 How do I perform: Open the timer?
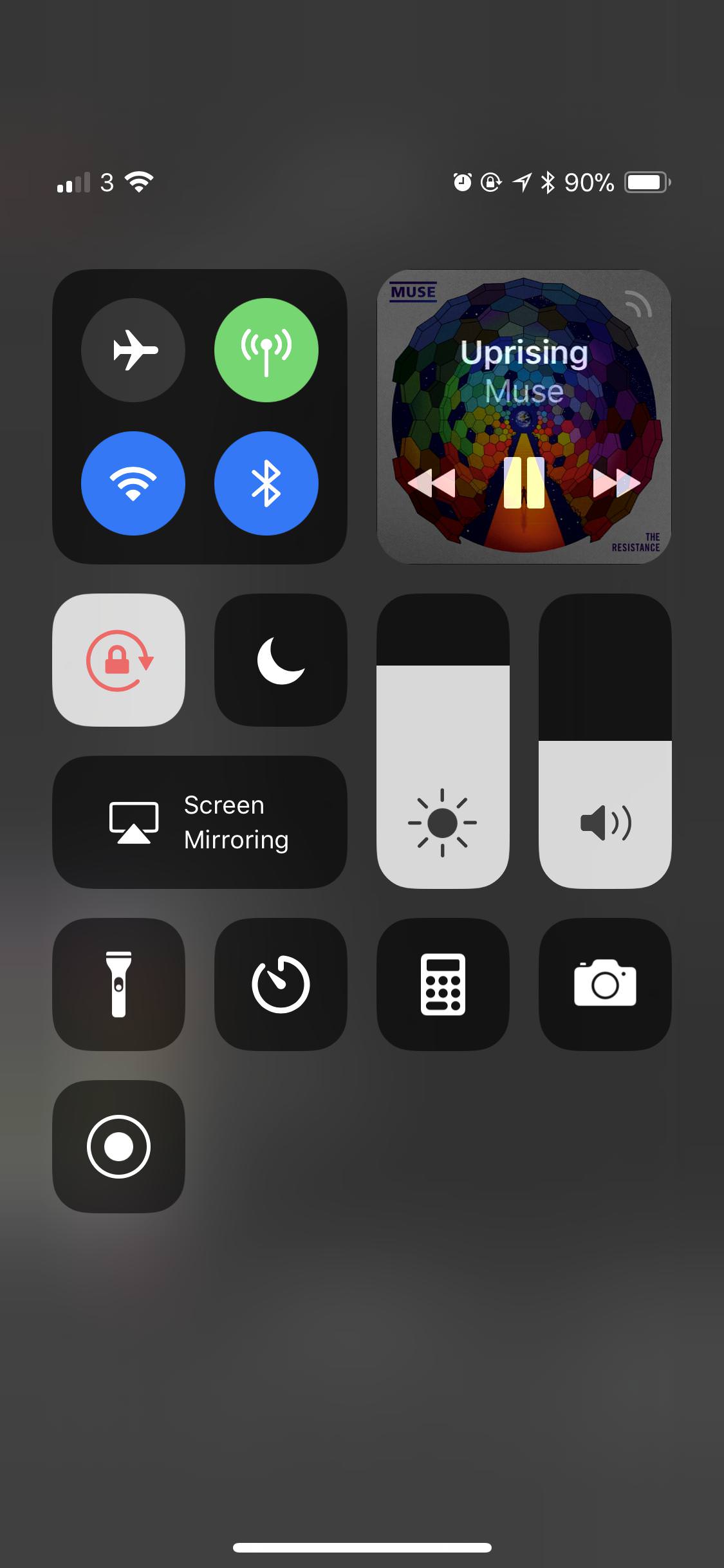281,984
